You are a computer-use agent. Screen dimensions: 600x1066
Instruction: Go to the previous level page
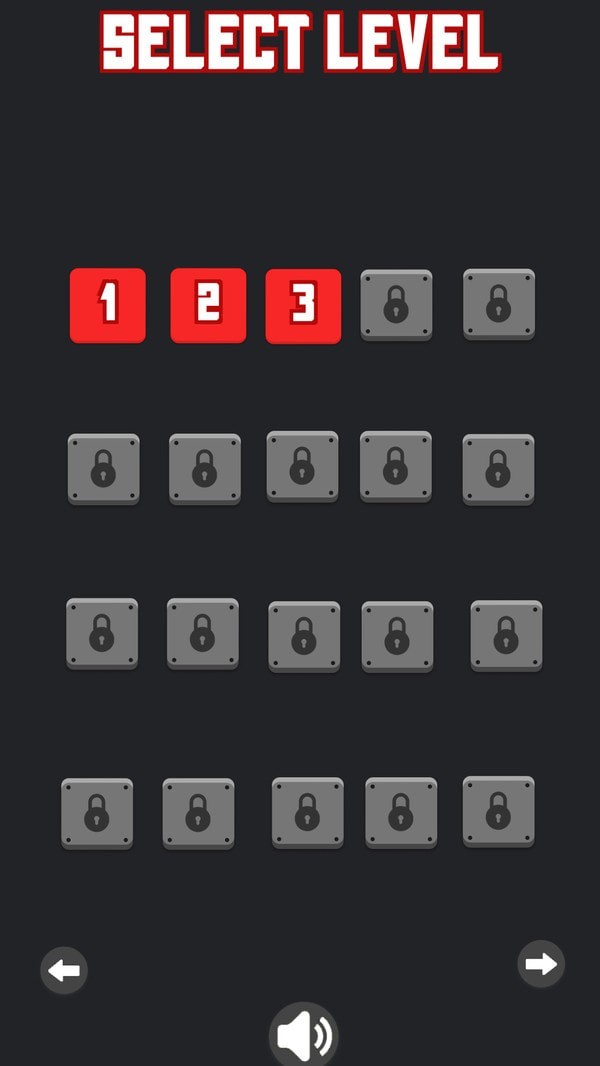tap(64, 970)
